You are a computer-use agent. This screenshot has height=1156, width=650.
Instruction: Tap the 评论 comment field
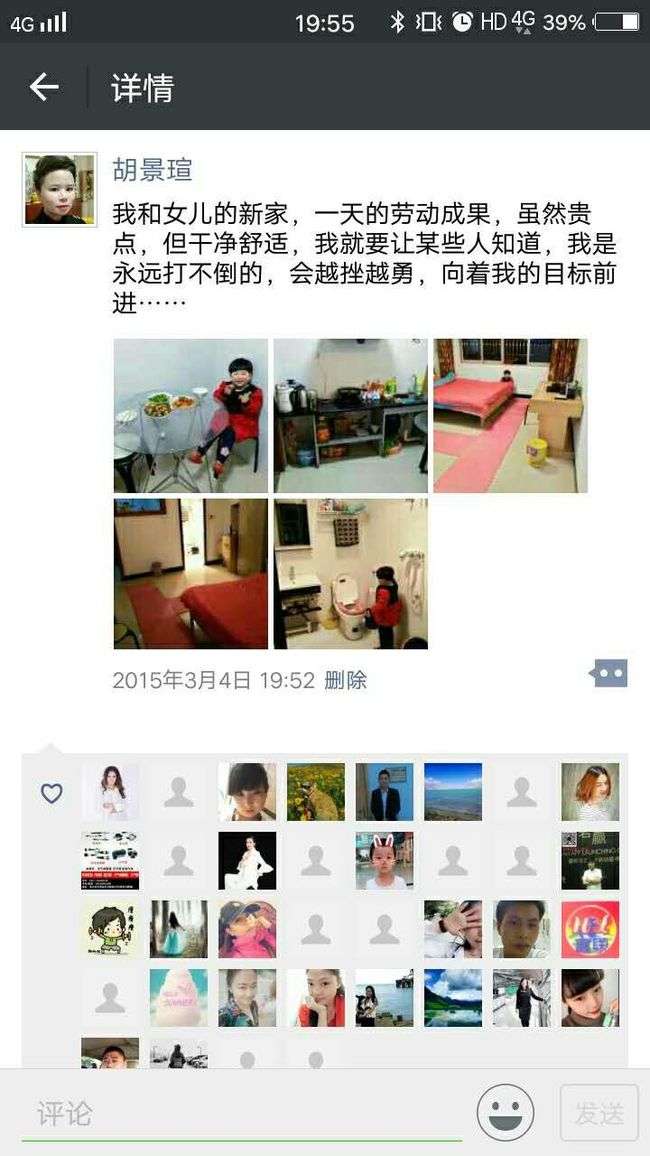(243, 1113)
